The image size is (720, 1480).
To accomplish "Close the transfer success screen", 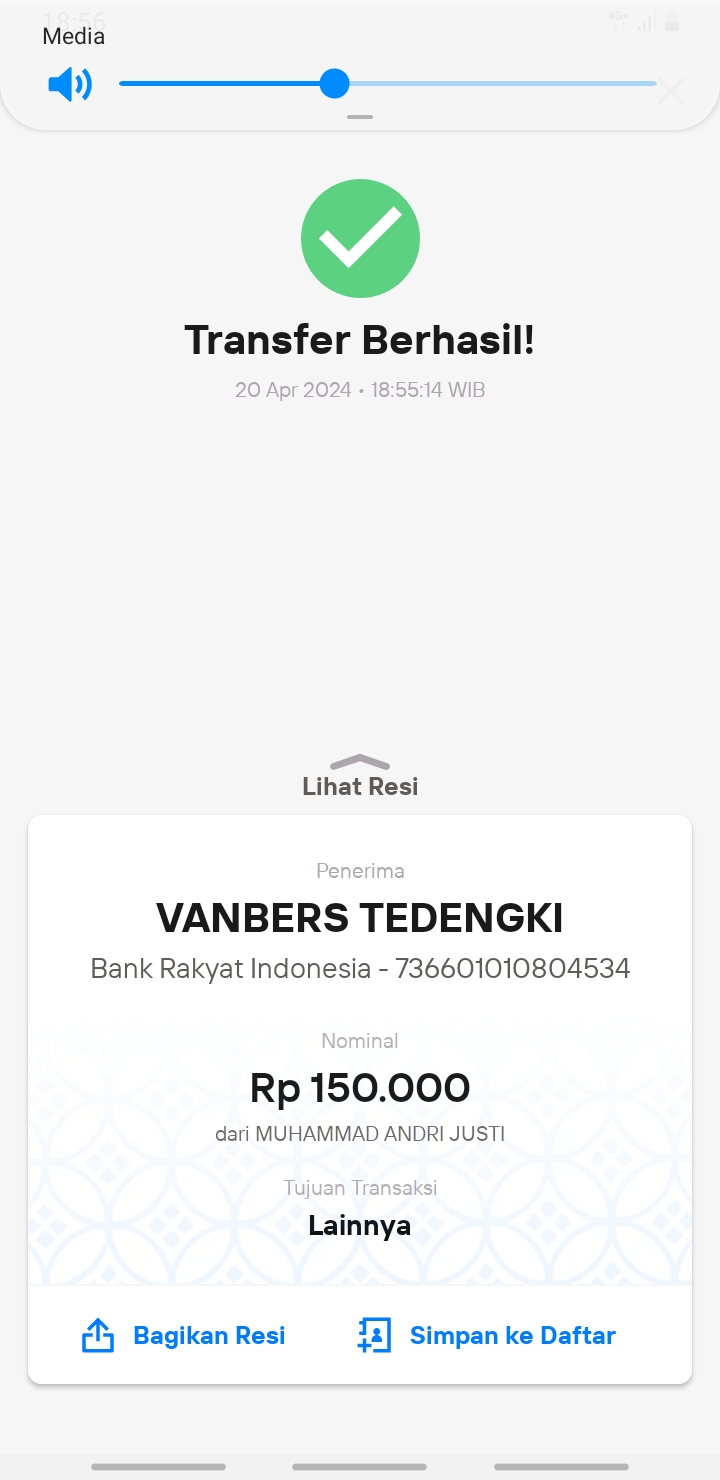I will (x=671, y=92).
